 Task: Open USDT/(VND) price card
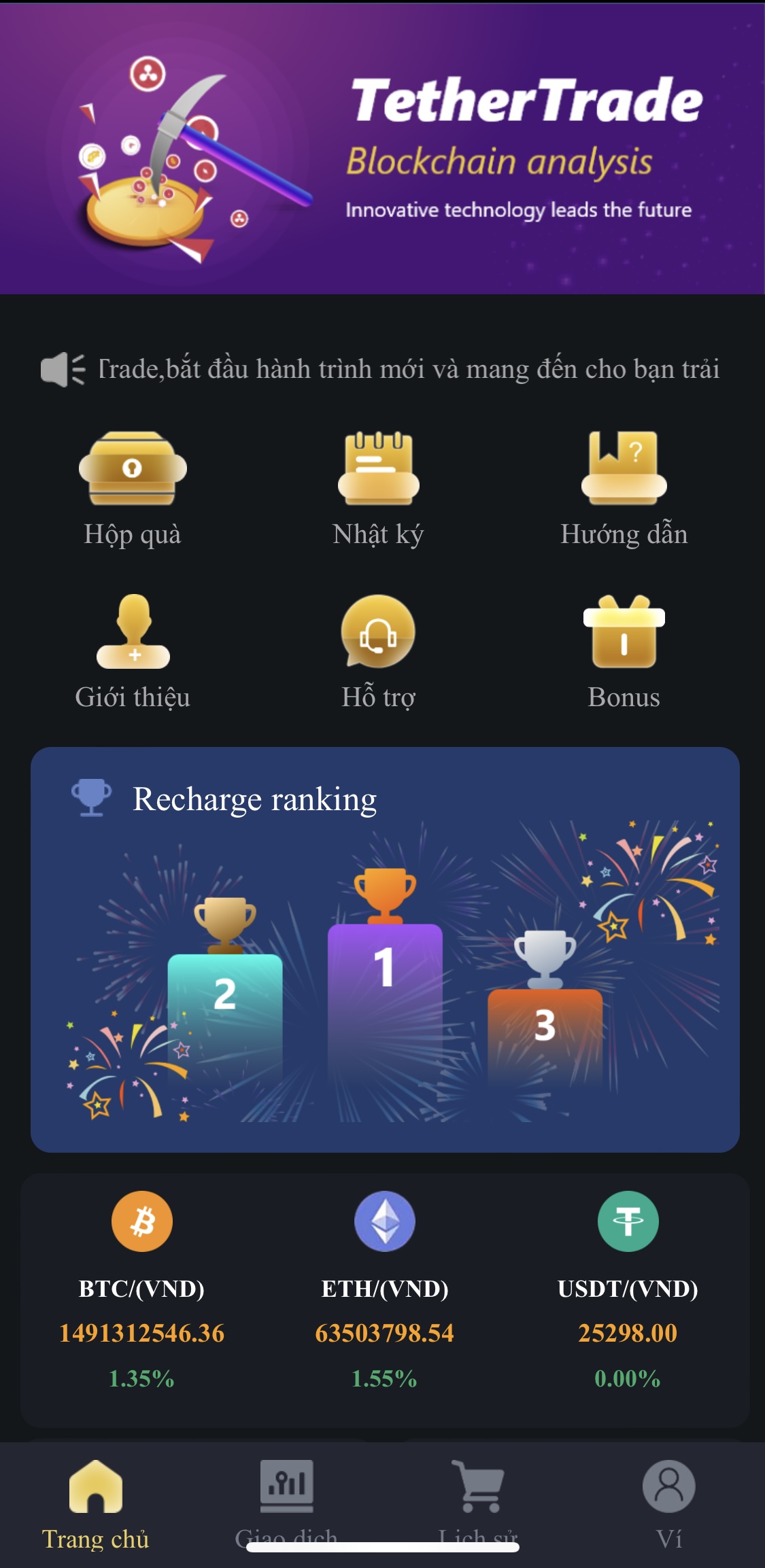click(x=628, y=1288)
